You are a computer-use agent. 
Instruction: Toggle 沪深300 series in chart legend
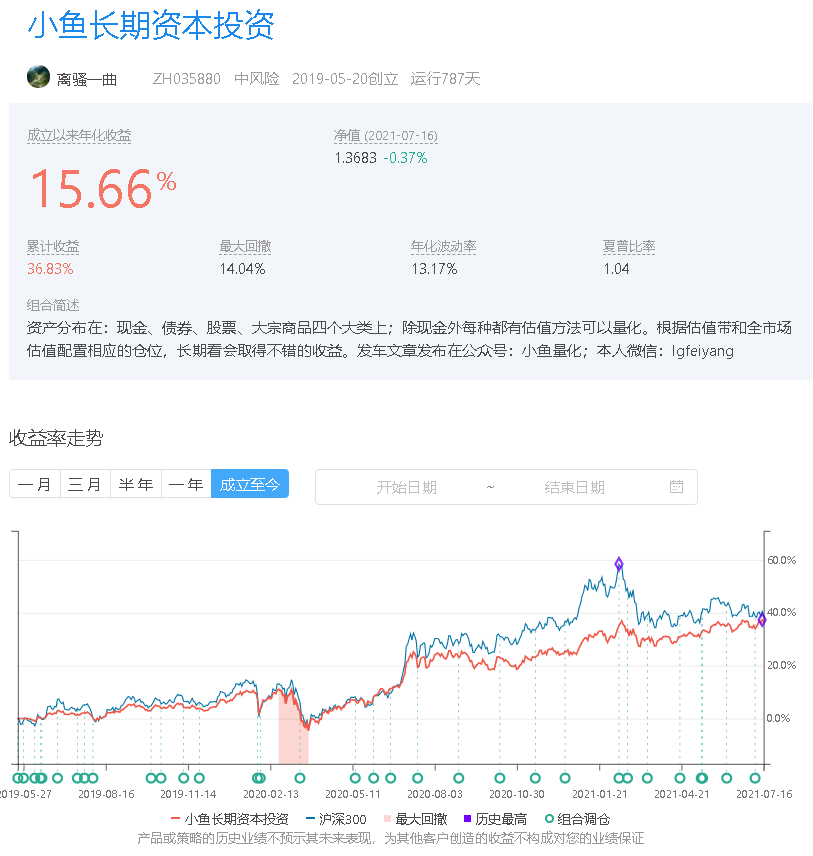click(336, 819)
